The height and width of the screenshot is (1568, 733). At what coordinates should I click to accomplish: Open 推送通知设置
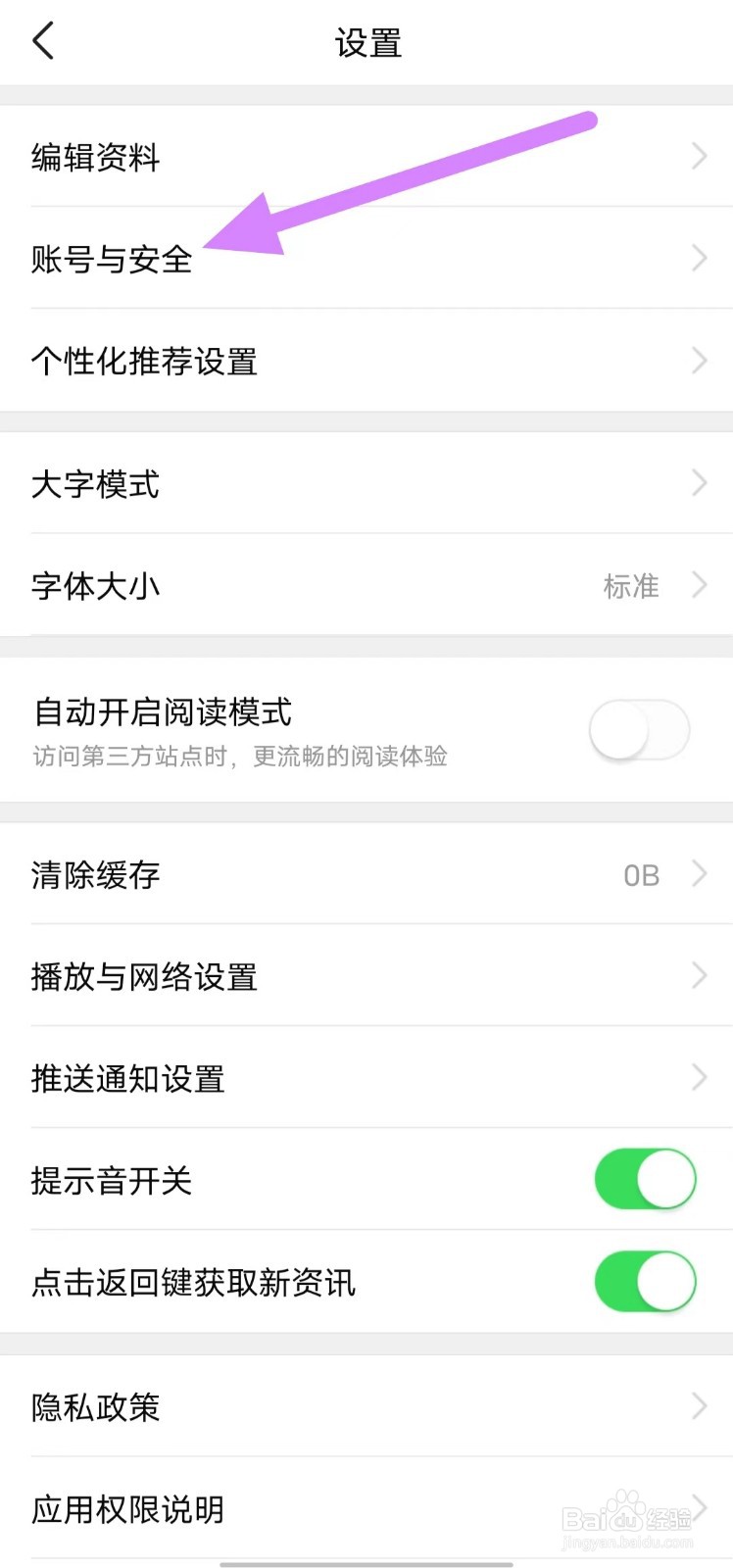tap(127, 1079)
